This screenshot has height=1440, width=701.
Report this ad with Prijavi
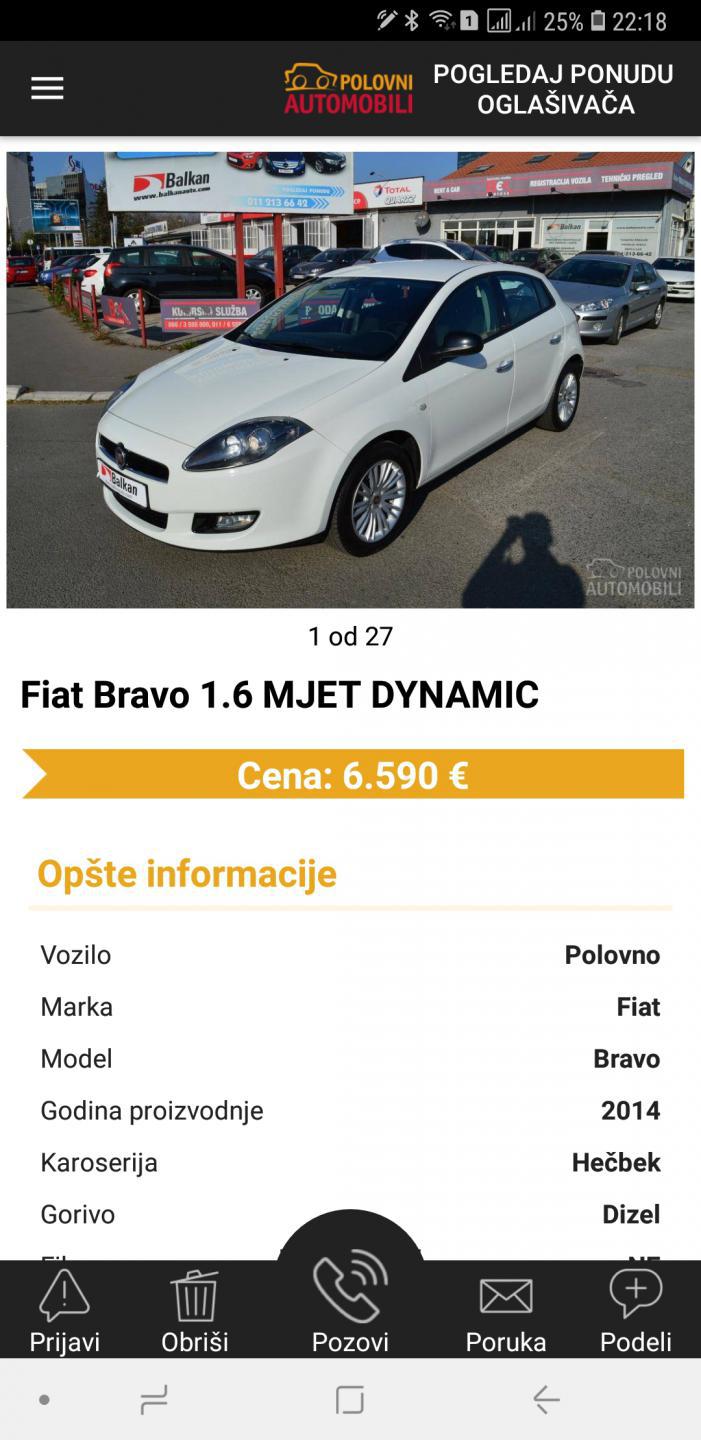click(x=65, y=1310)
